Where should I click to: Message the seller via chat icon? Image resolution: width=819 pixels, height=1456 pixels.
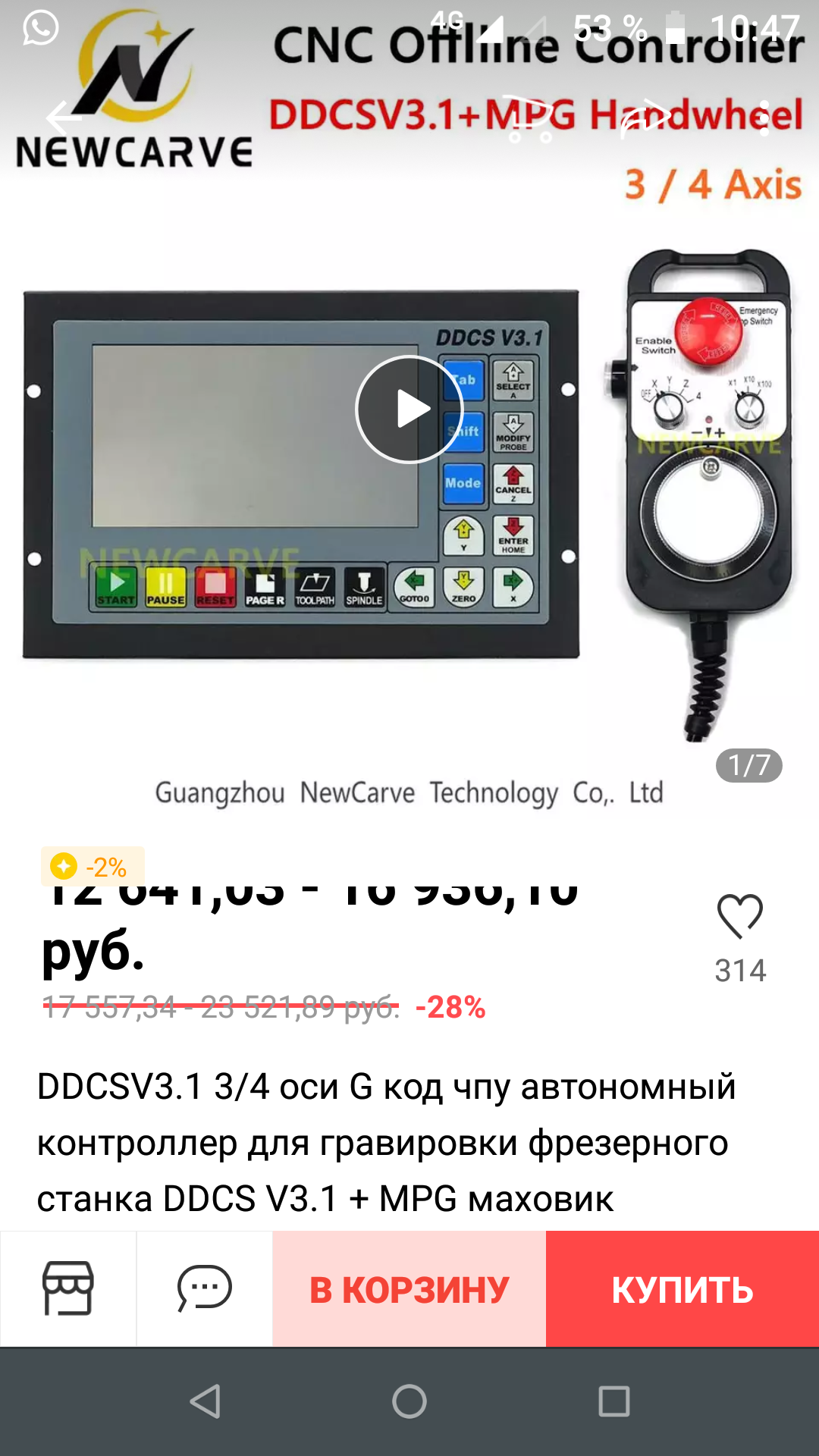(204, 1288)
